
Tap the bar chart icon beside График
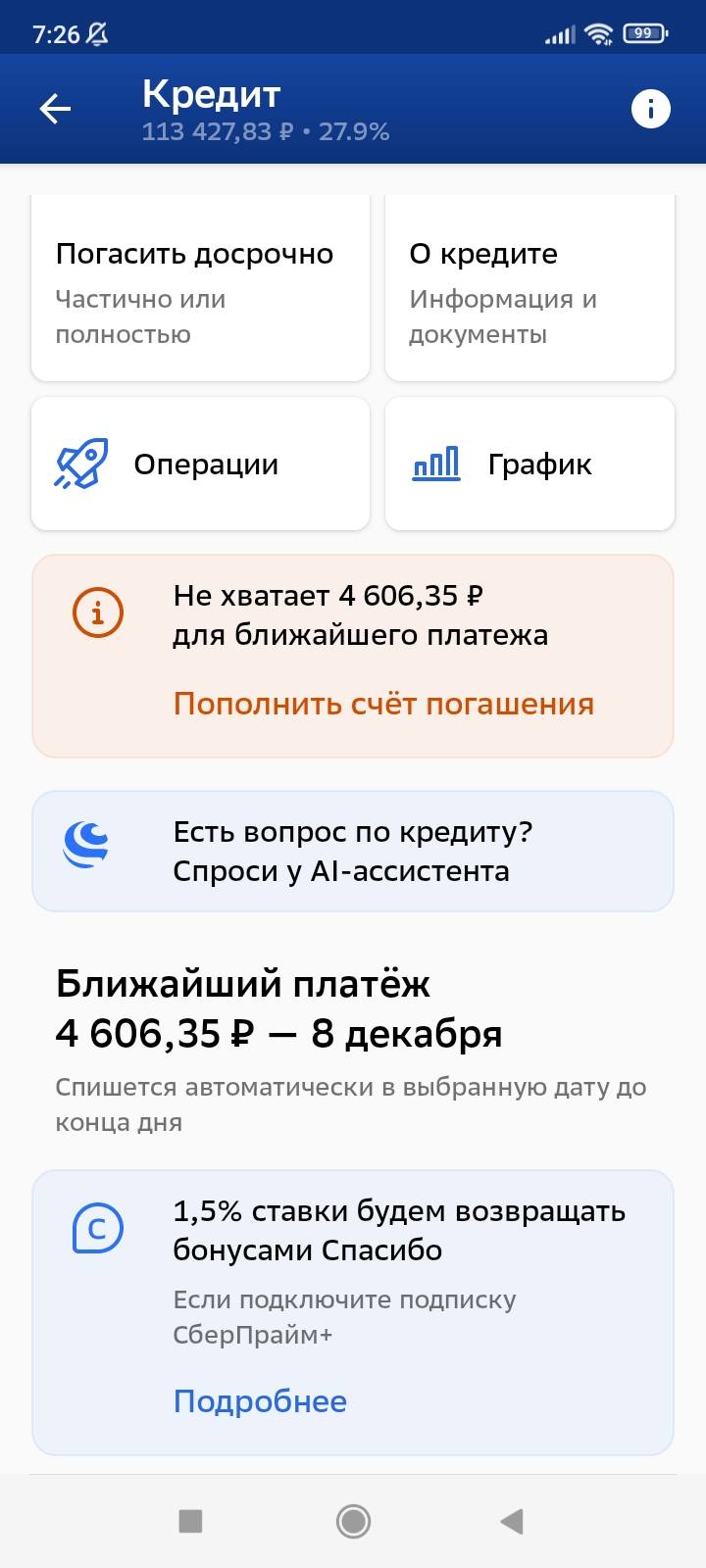(434, 463)
